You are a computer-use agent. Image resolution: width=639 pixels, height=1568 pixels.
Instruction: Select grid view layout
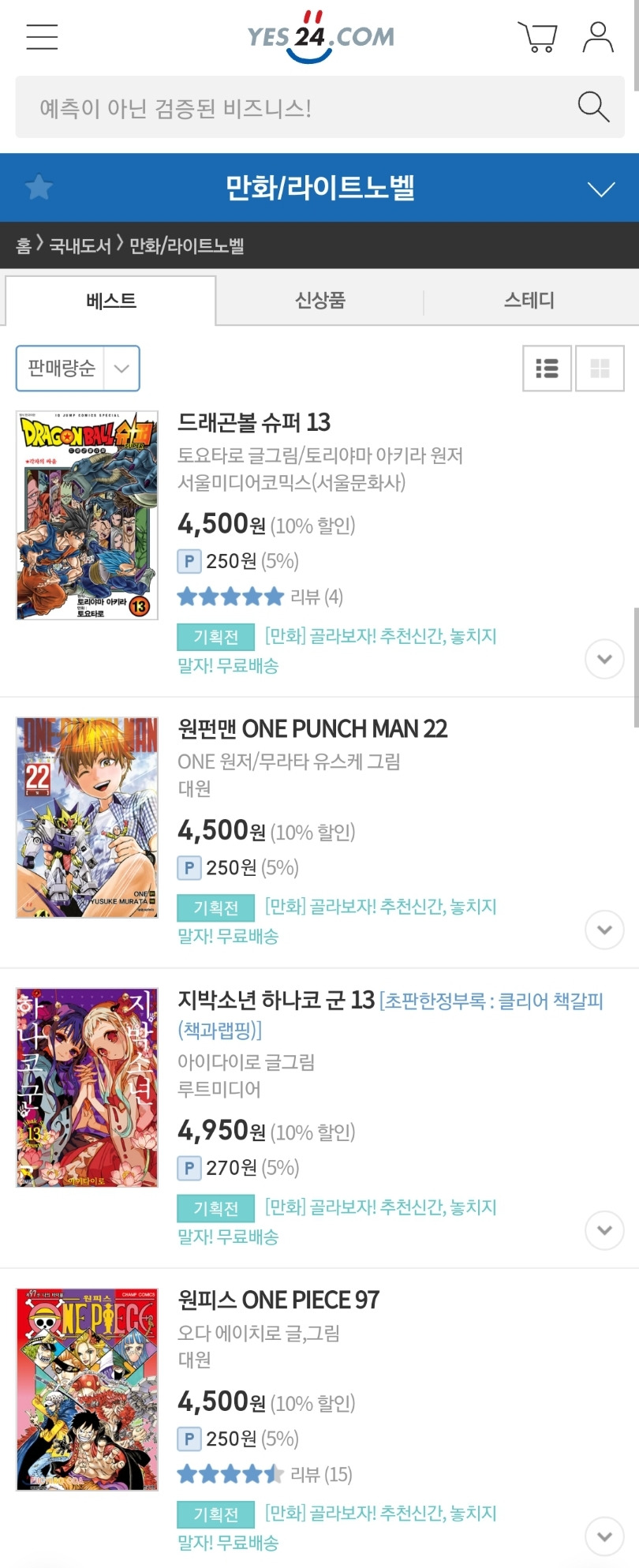pyautogui.click(x=600, y=369)
